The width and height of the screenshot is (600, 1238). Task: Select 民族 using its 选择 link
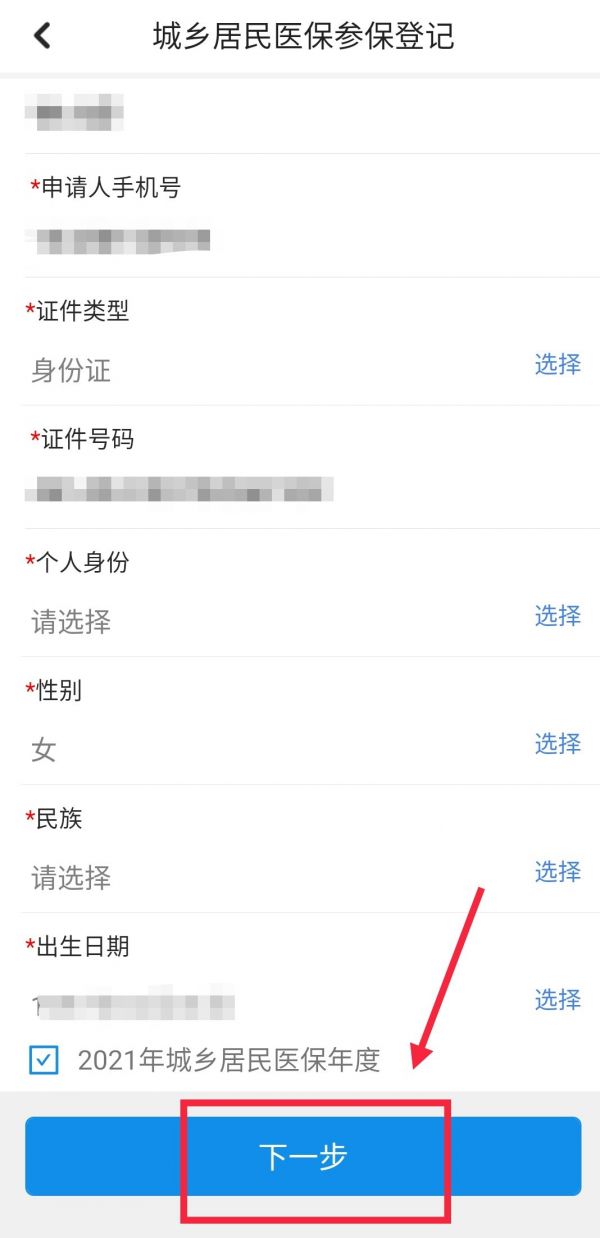tap(557, 872)
